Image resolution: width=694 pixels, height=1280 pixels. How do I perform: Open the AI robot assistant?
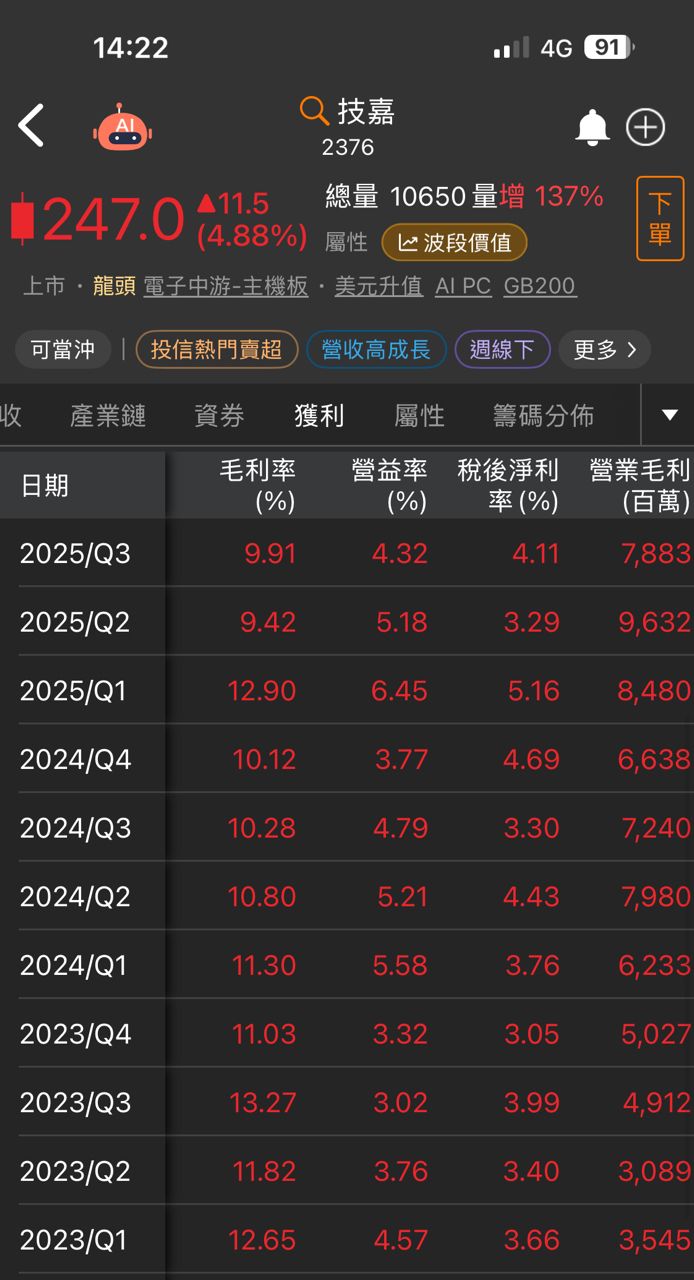(125, 127)
